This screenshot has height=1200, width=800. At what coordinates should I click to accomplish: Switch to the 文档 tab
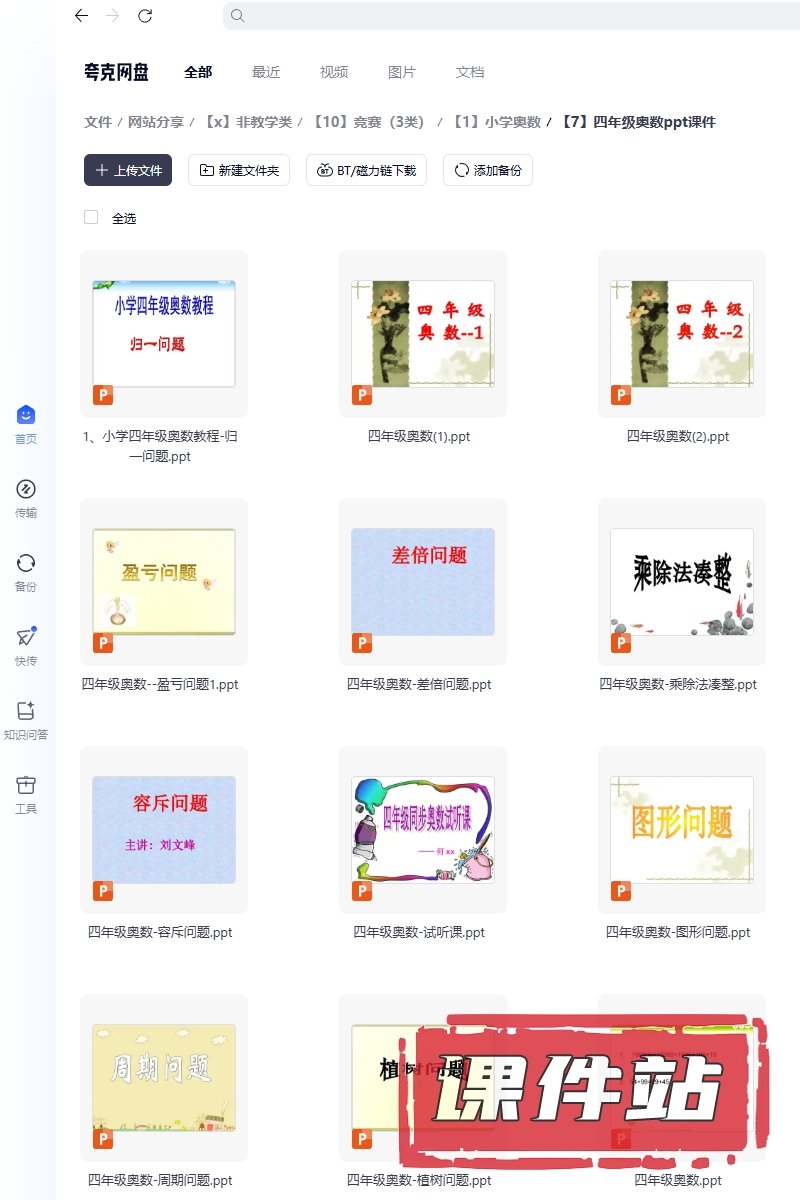470,72
